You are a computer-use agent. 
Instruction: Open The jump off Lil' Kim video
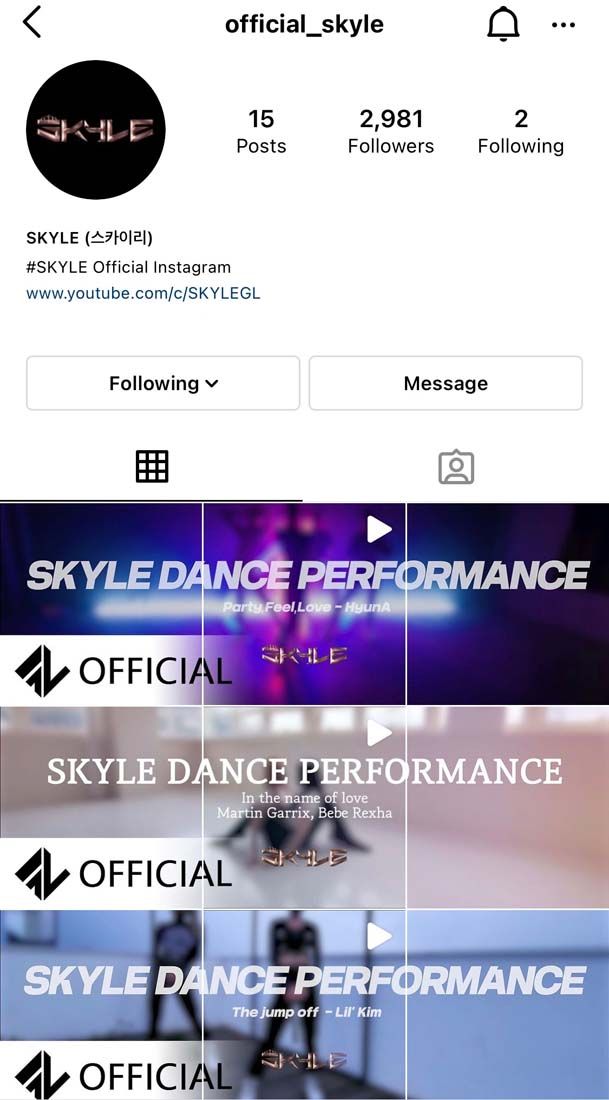304,1005
